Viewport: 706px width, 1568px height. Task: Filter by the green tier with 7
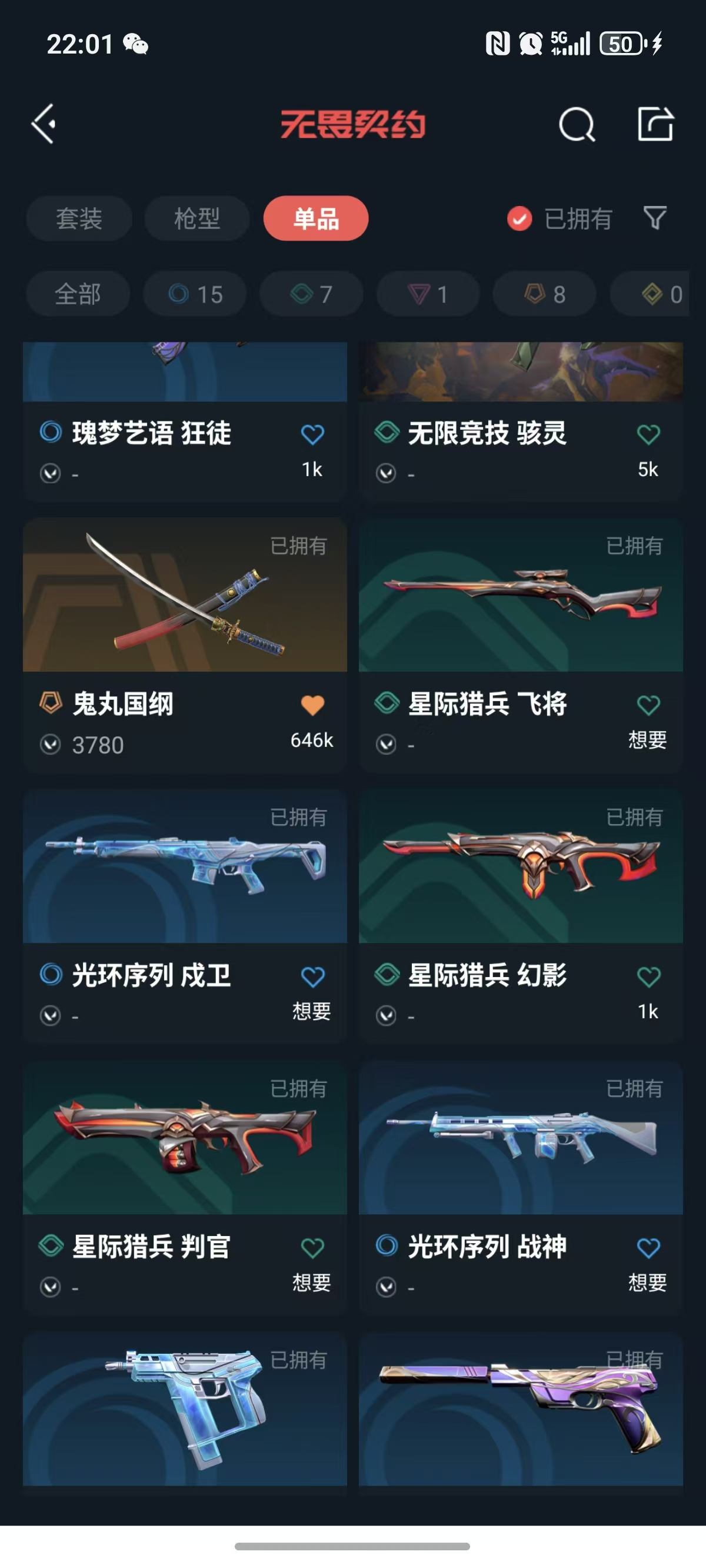[312, 295]
